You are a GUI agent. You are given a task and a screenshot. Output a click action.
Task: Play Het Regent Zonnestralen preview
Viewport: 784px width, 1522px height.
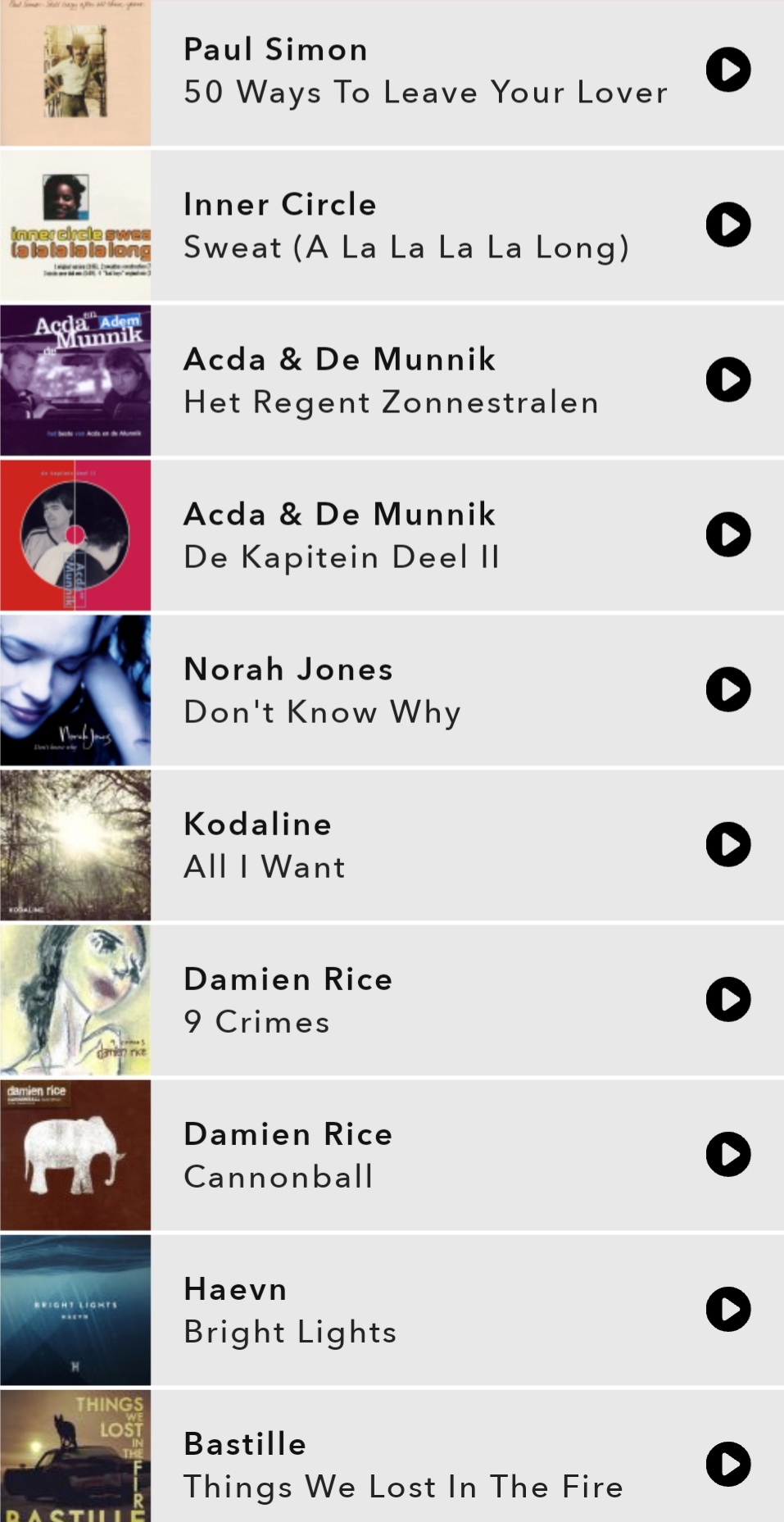[x=728, y=379]
